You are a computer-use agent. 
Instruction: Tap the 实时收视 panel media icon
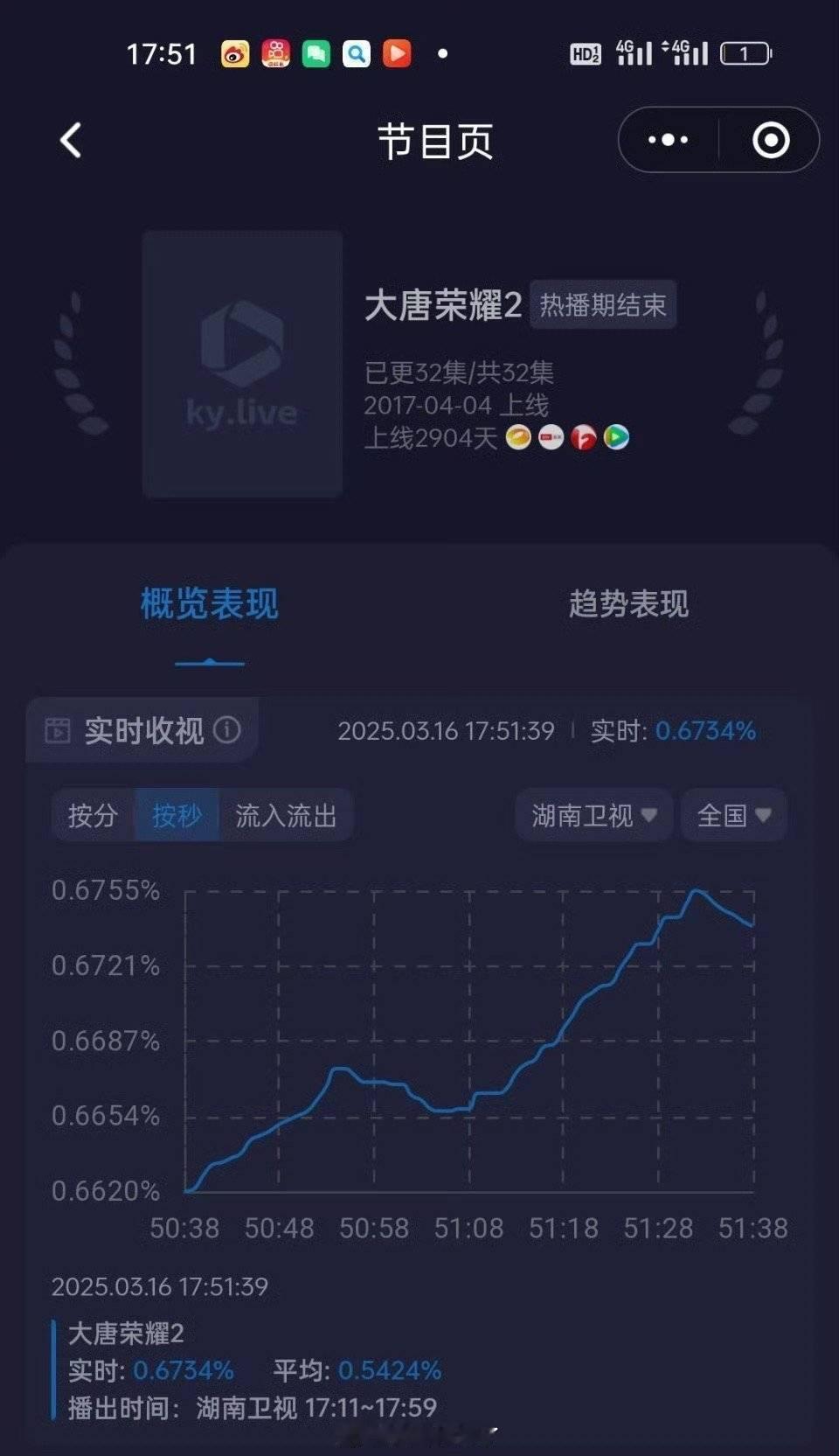[x=58, y=730]
